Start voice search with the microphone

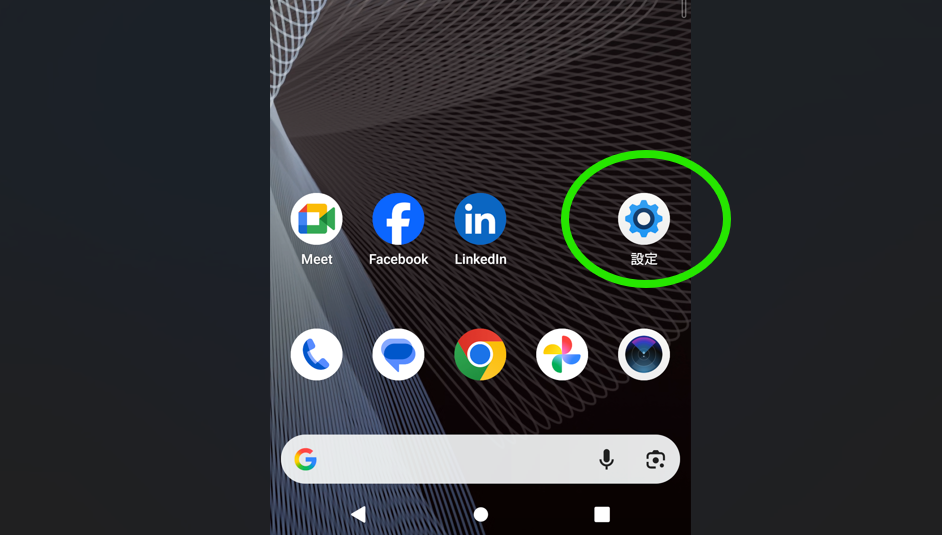pyautogui.click(x=606, y=459)
